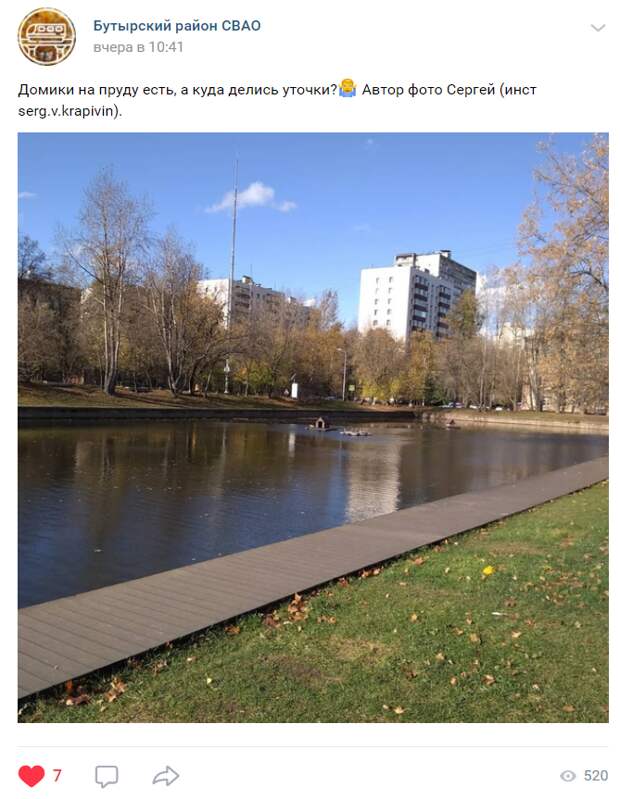Expand the post options chevron
The width and height of the screenshot is (620, 799).
[x=598, y=28]
